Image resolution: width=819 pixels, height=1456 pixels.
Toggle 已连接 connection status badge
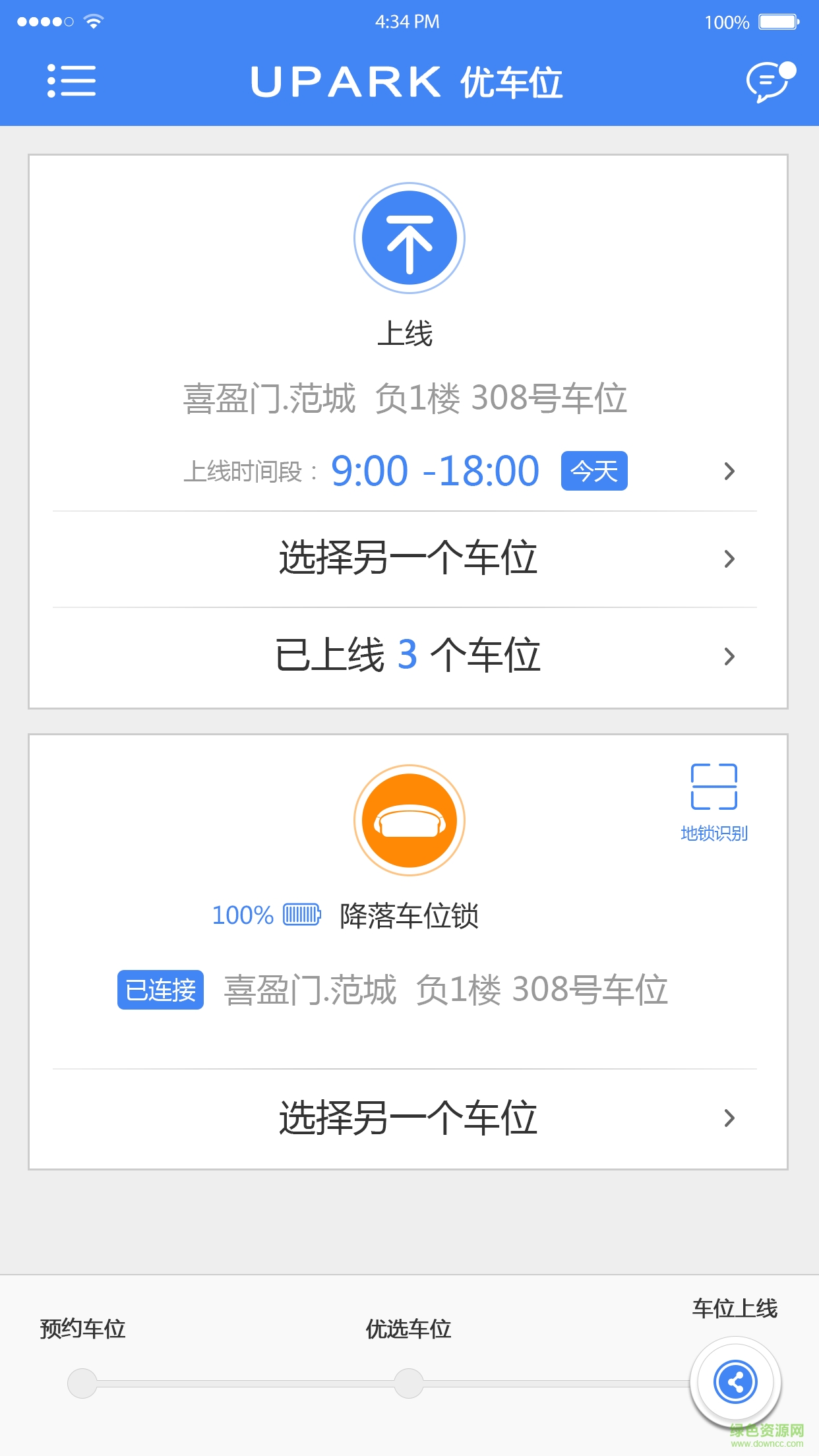pyautogui.click(x=160, y=989)
